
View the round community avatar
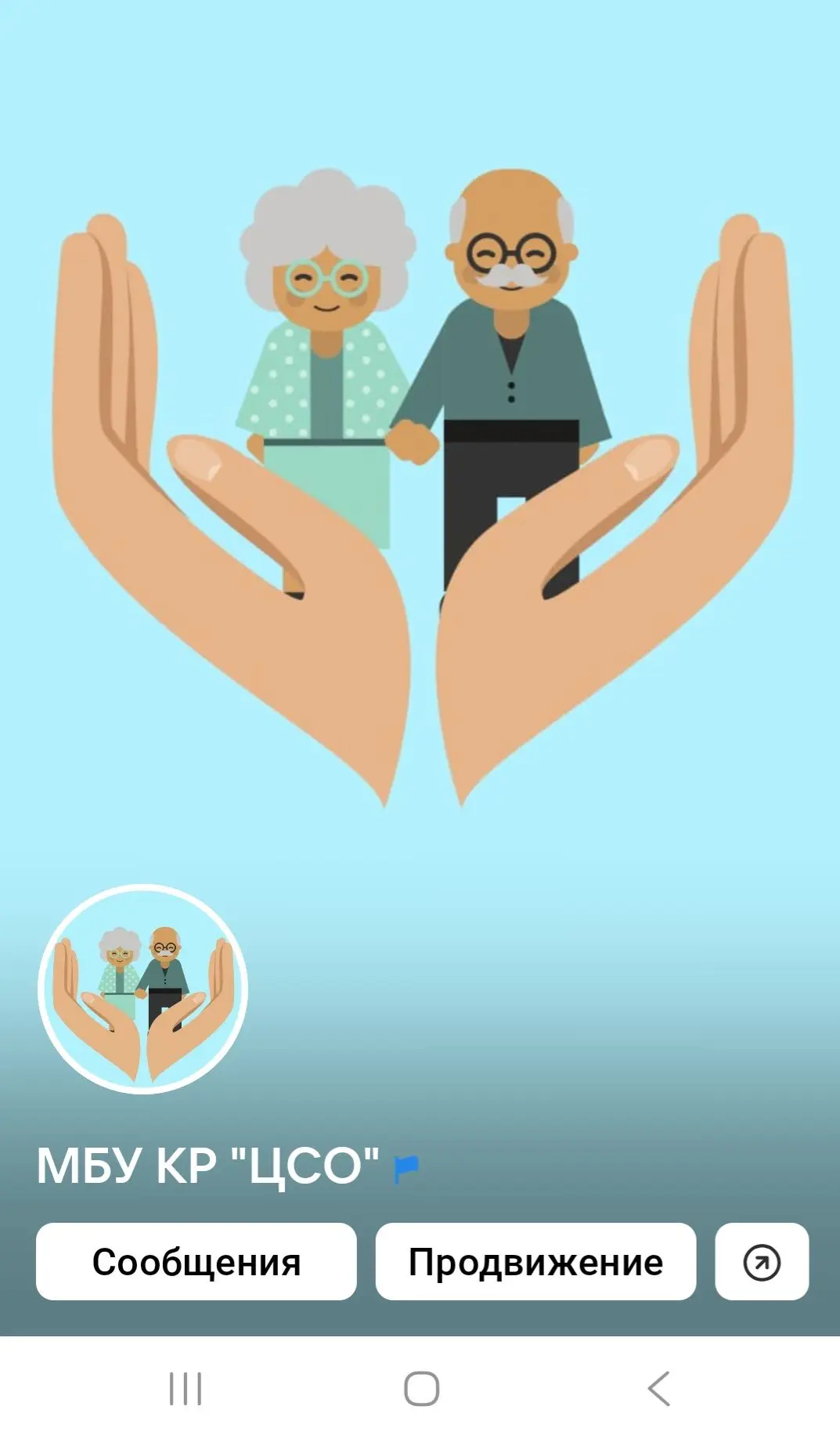tap(143, 989)
